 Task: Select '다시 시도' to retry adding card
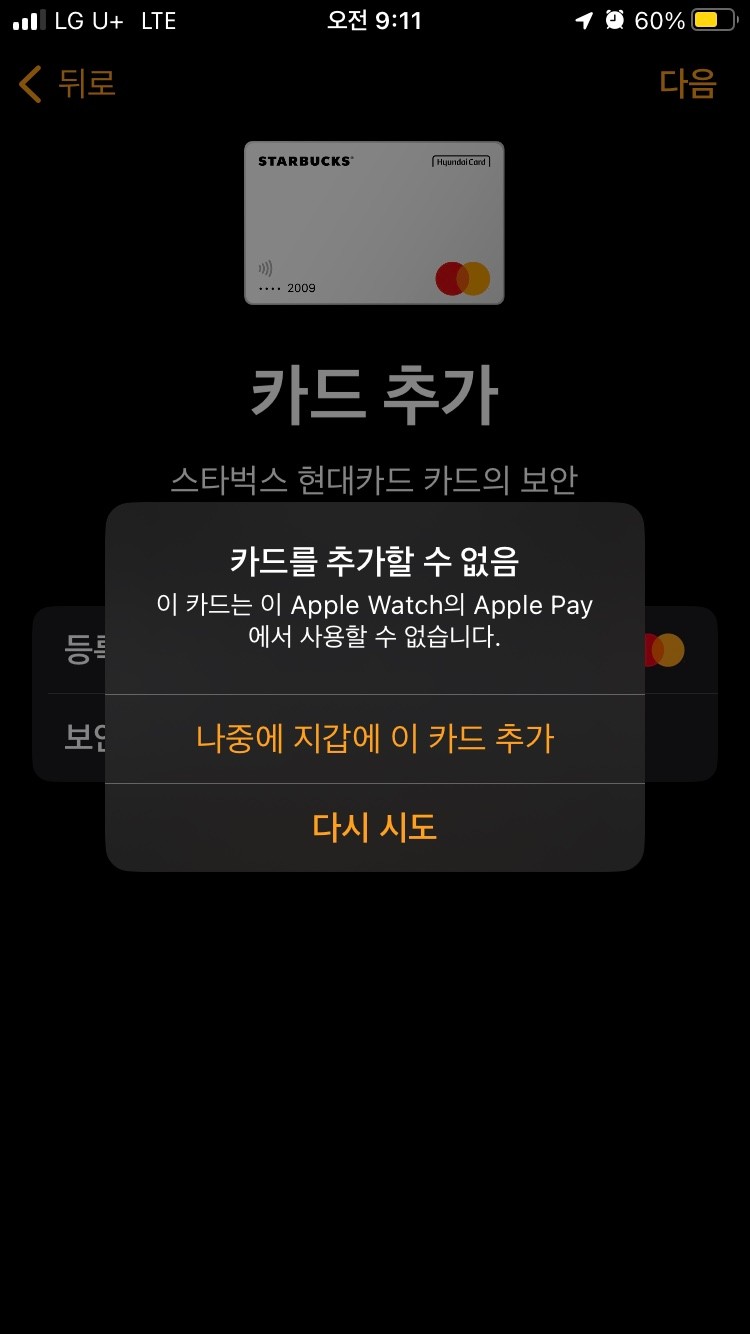pyautogui.click(x=374, y=827)
